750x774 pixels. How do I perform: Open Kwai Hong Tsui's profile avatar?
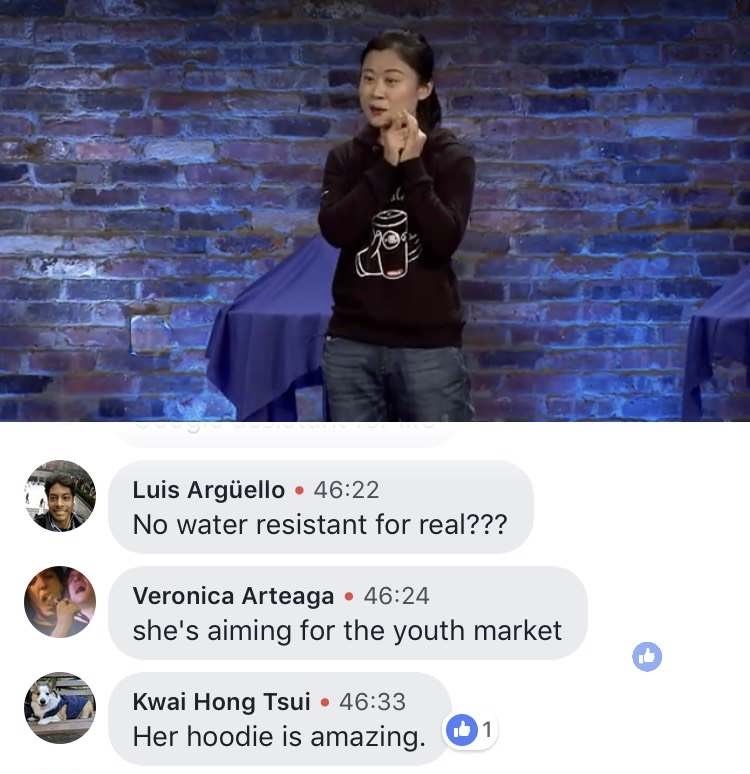pyautogui.click(x=60, y=708)
